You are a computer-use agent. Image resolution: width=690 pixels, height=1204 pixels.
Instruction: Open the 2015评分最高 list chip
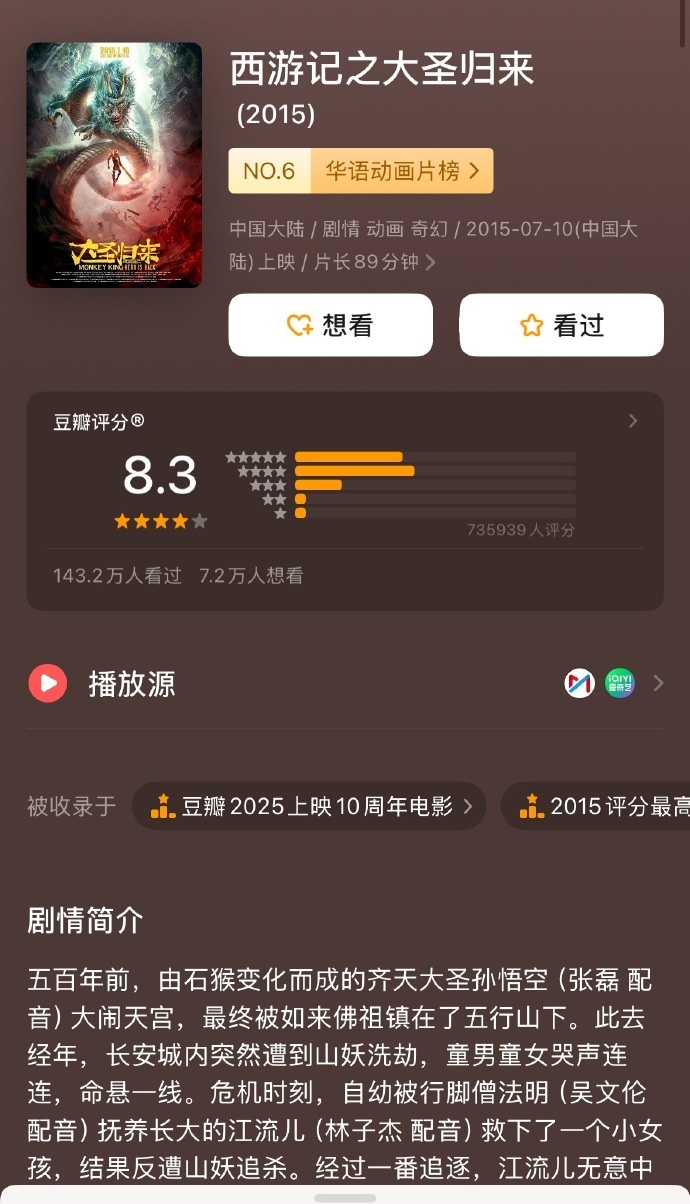600,807
